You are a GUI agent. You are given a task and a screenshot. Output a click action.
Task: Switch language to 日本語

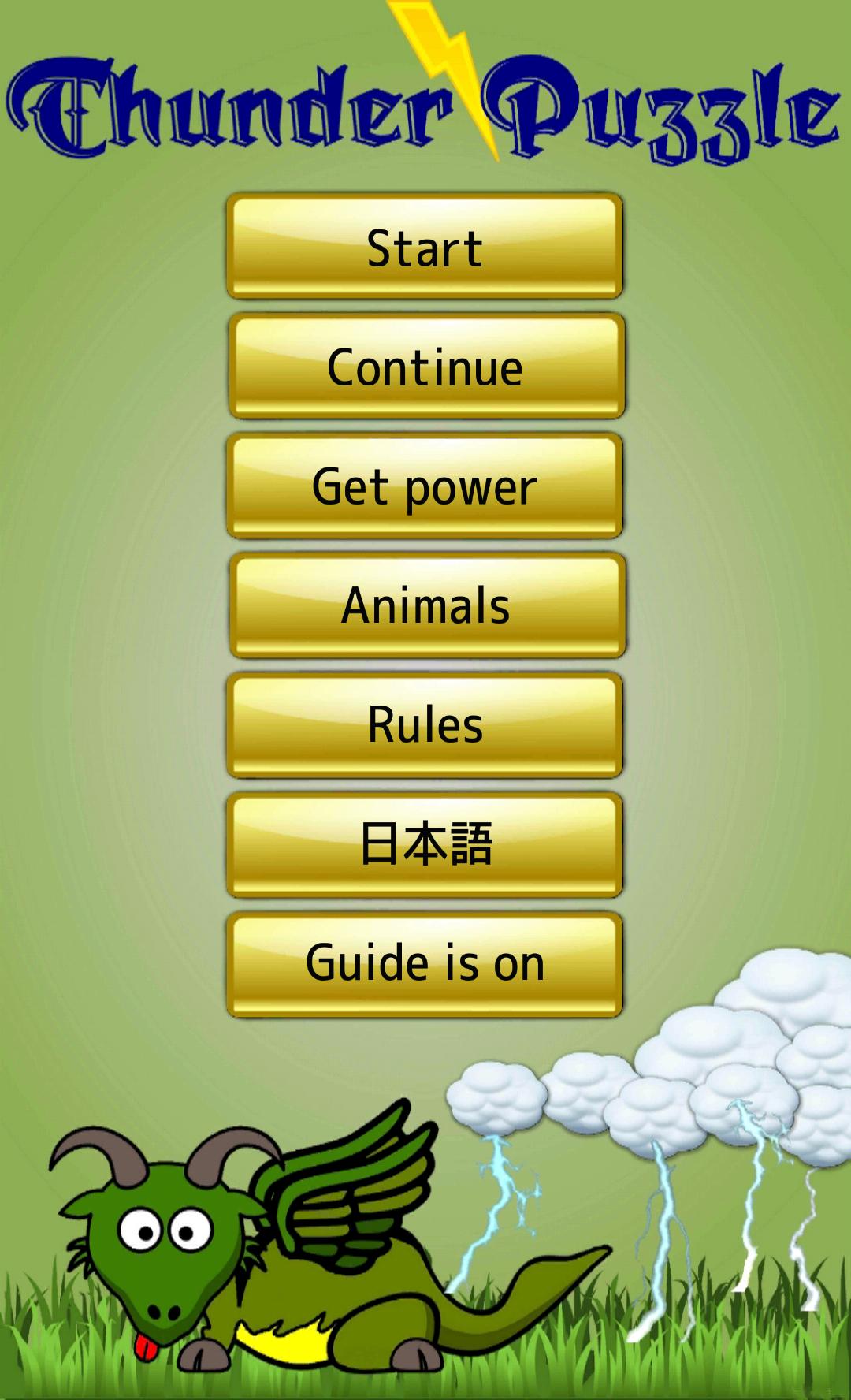click(x=425, y=842)
